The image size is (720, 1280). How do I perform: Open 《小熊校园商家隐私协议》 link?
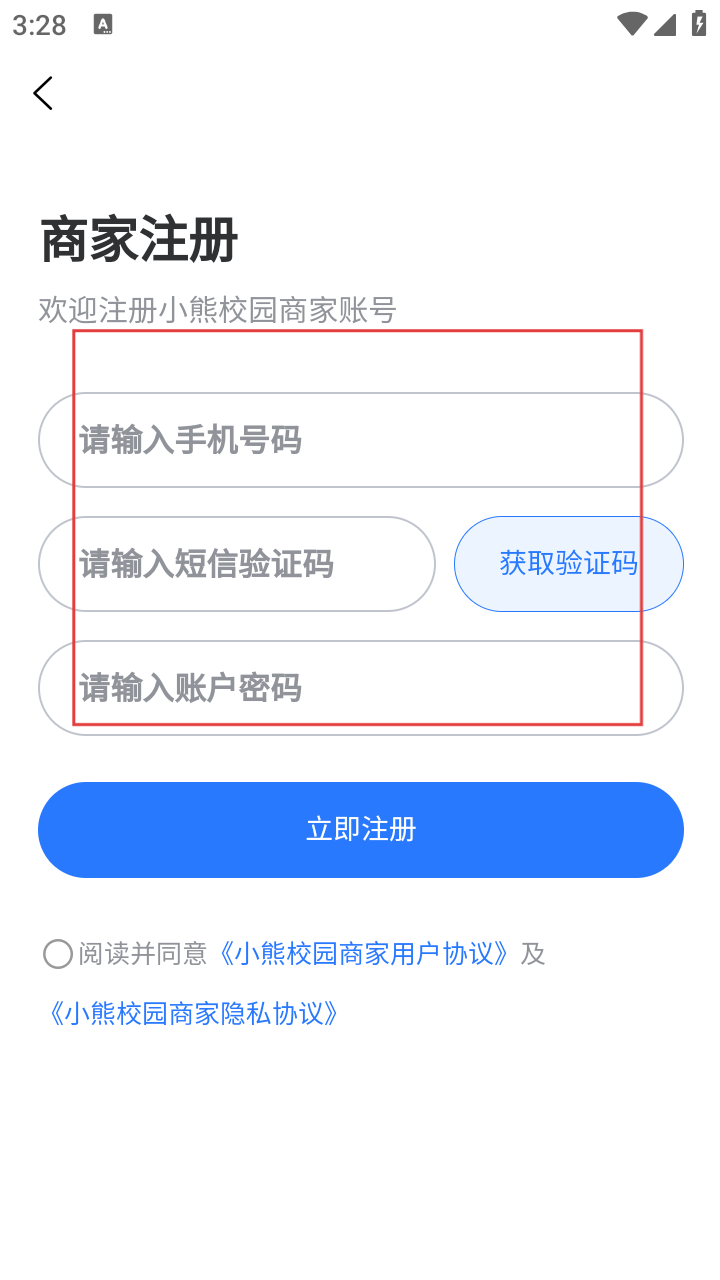[x=194, y=1014]
